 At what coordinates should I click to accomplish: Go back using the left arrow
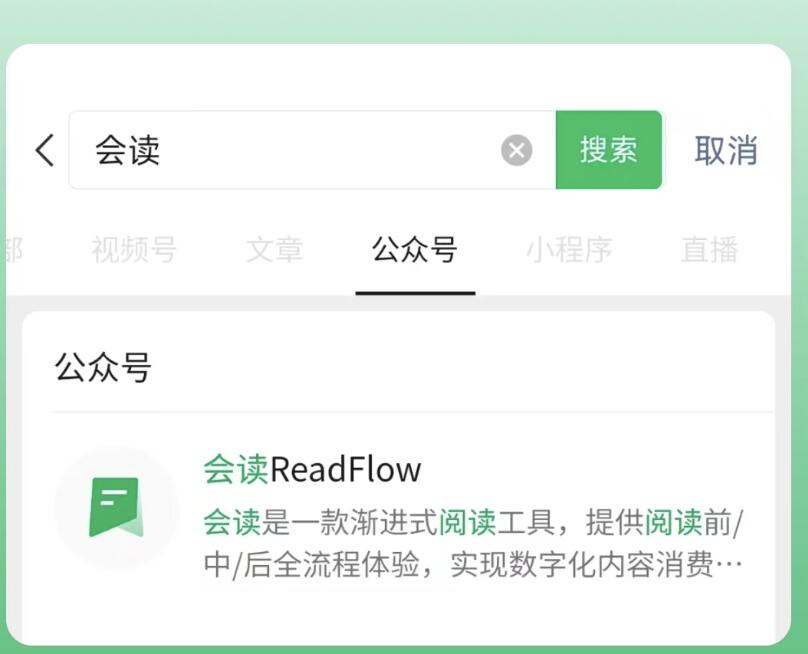(x=44, y=150)
